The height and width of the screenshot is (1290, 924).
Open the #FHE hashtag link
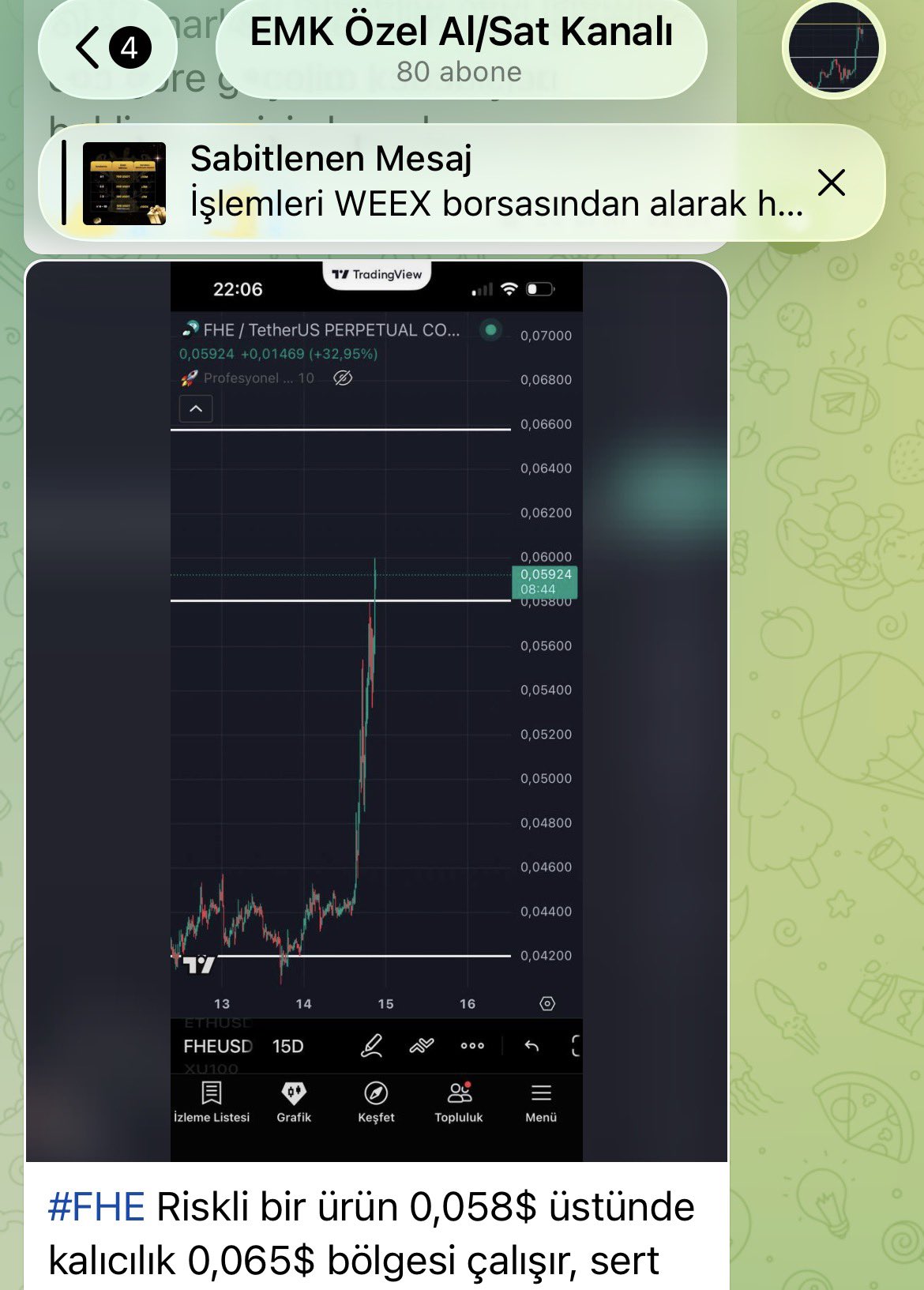pos(96,1208)
